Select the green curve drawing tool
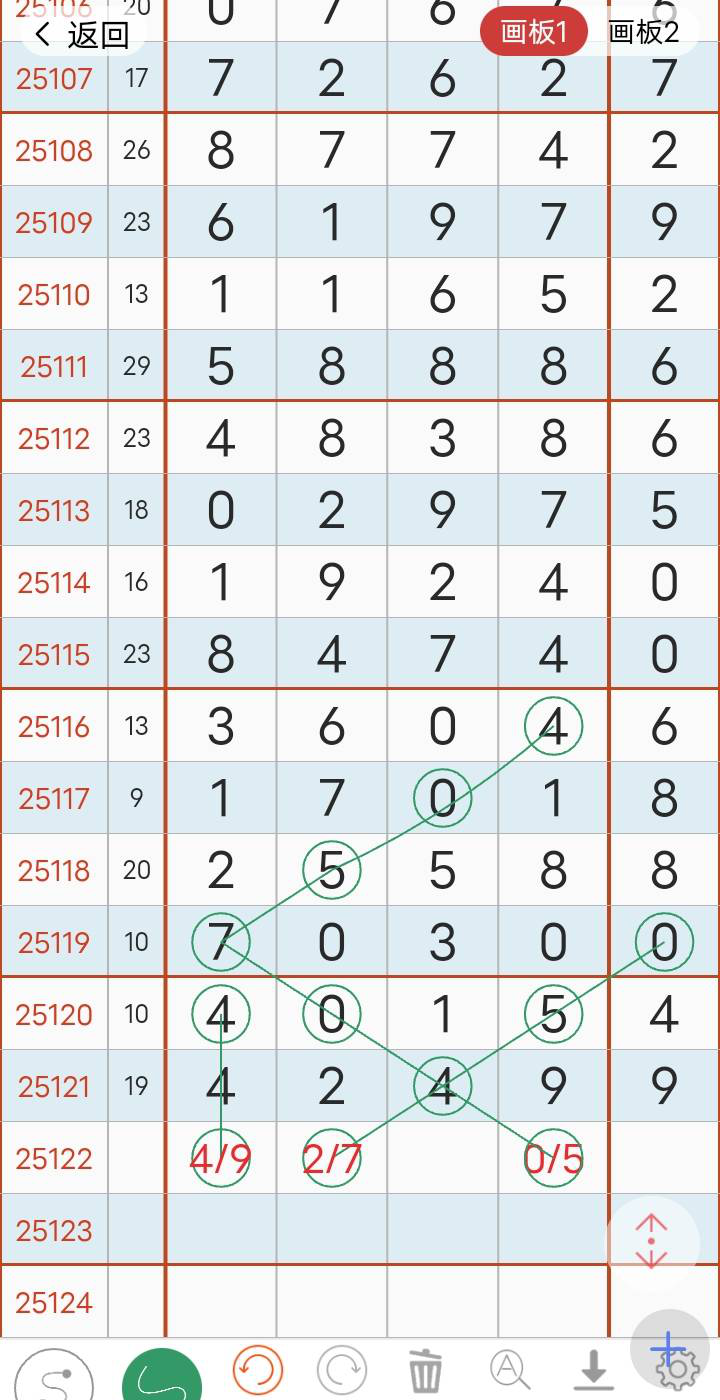The width and height of the screenshot is (720, 1400). [x=162, y=1378]
